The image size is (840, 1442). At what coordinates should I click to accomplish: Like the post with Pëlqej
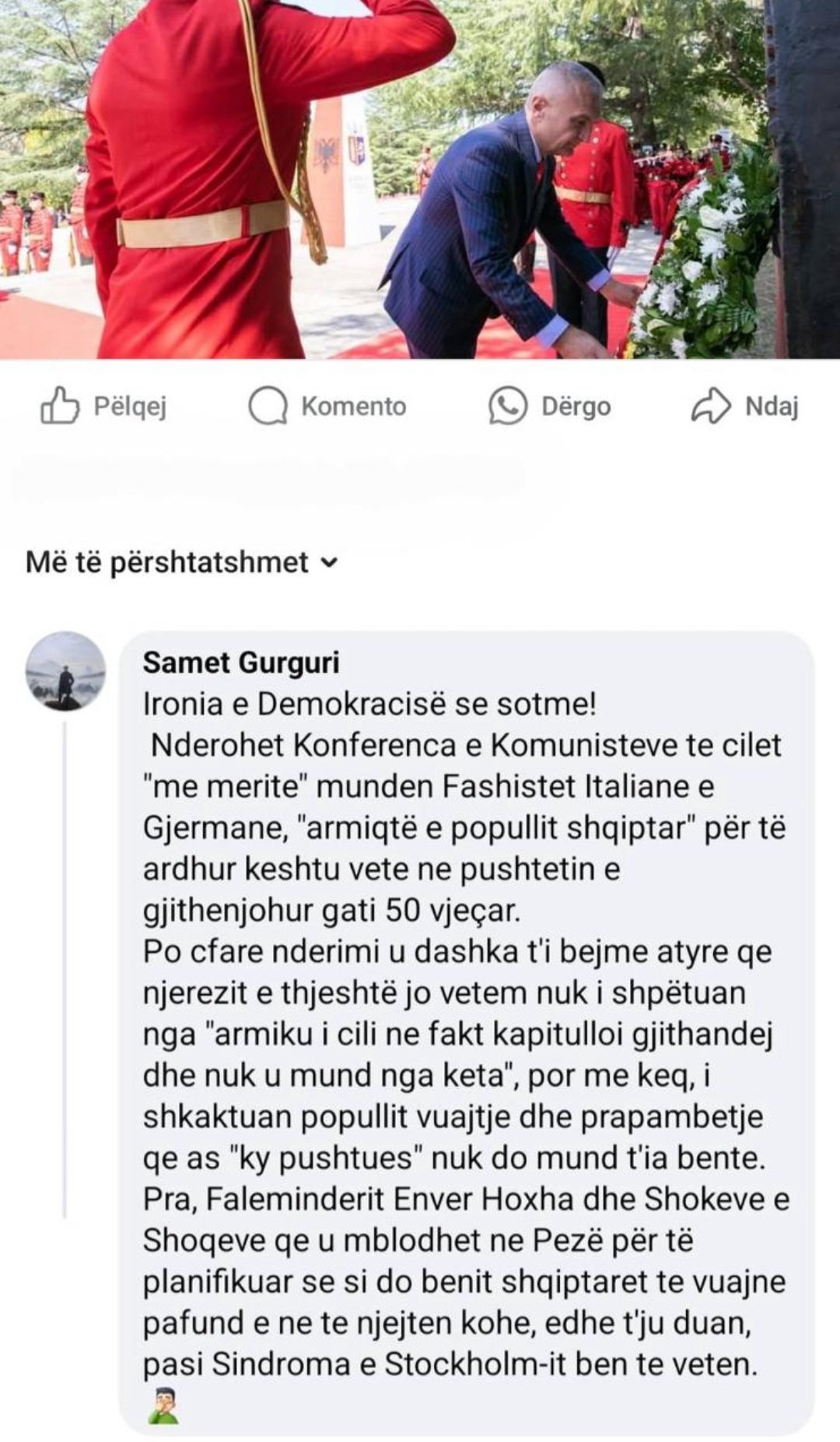(x=103, y=406)
